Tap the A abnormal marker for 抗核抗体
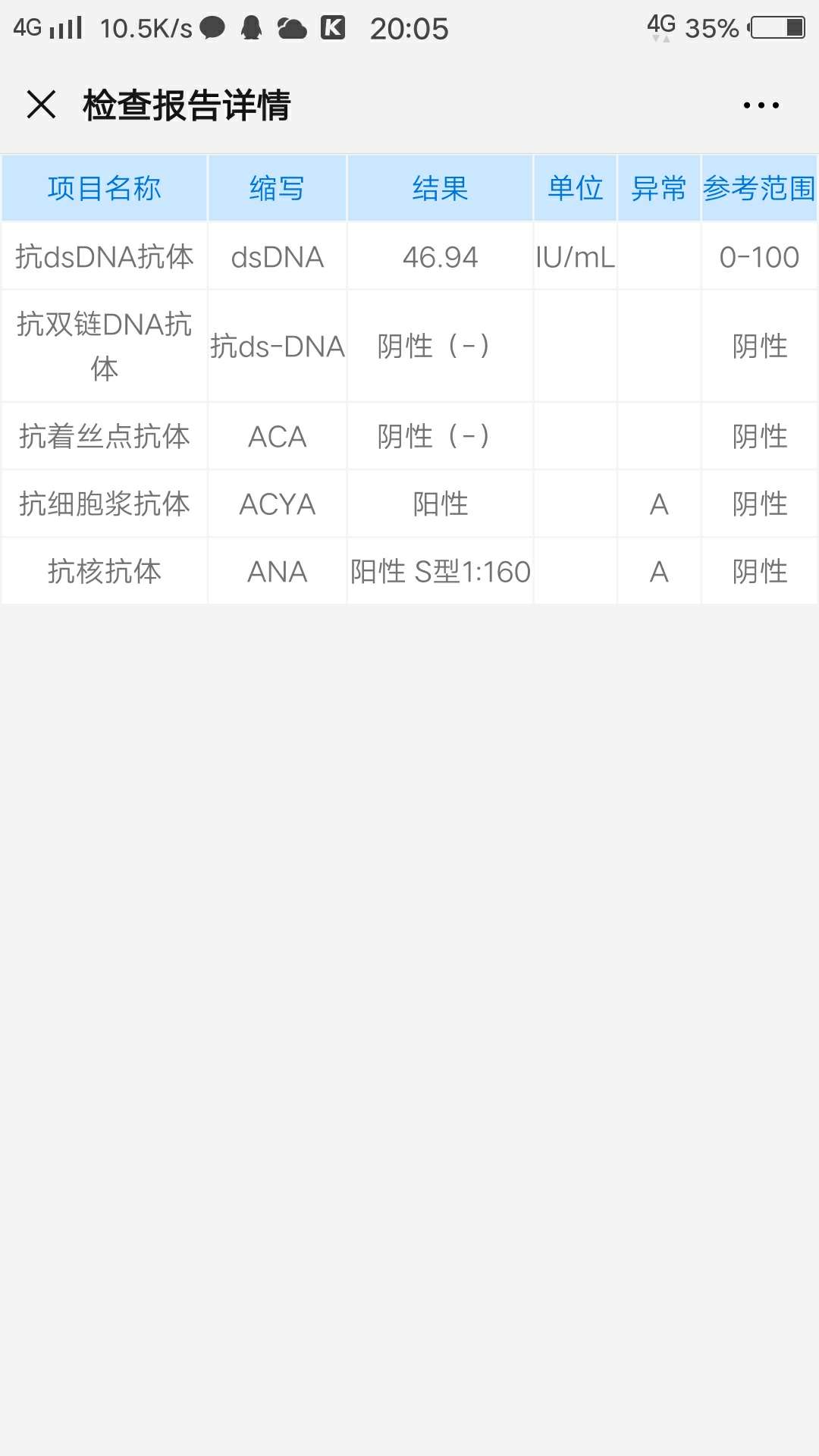Image resolution: width=819 pixels, height=1456 pixels. pos(658,572)
